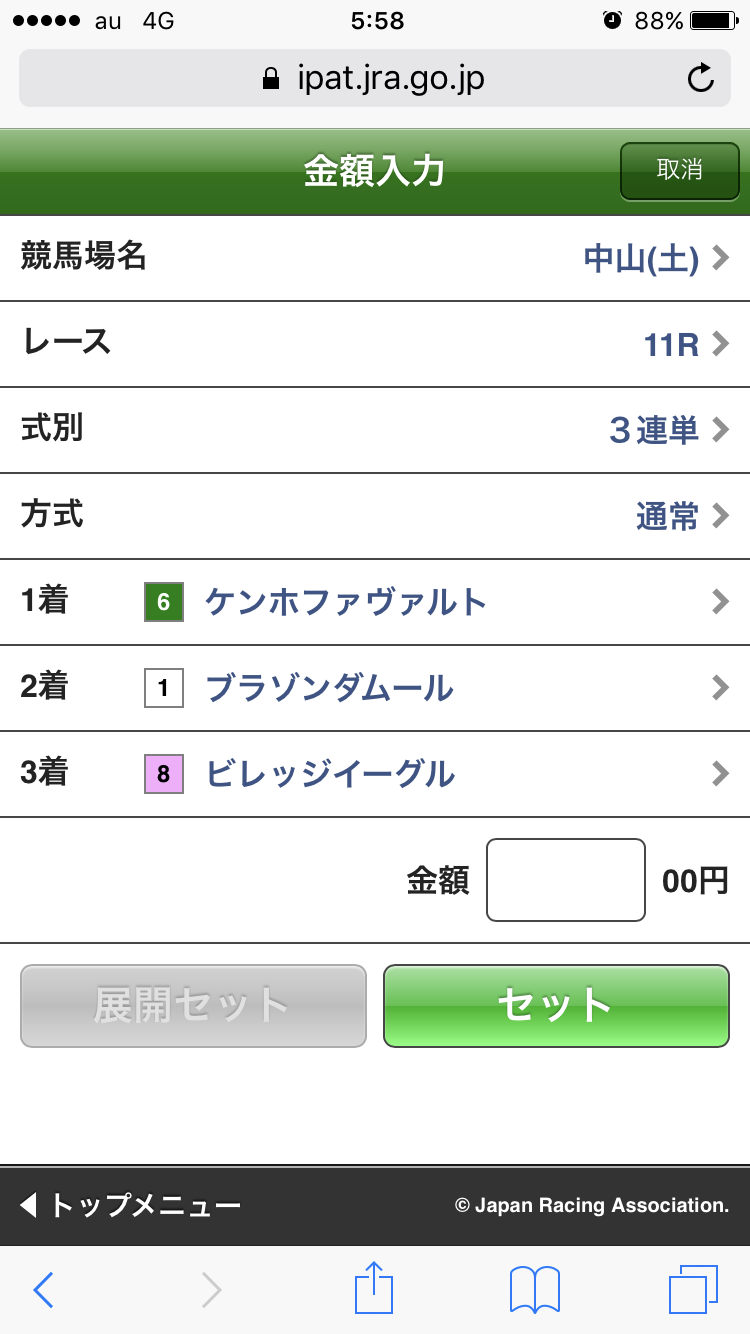The height and width of the screenshot is (1334, 750).
Task: Select the 2着 horse ブラゾンダムール row
Action: [375, 687]
